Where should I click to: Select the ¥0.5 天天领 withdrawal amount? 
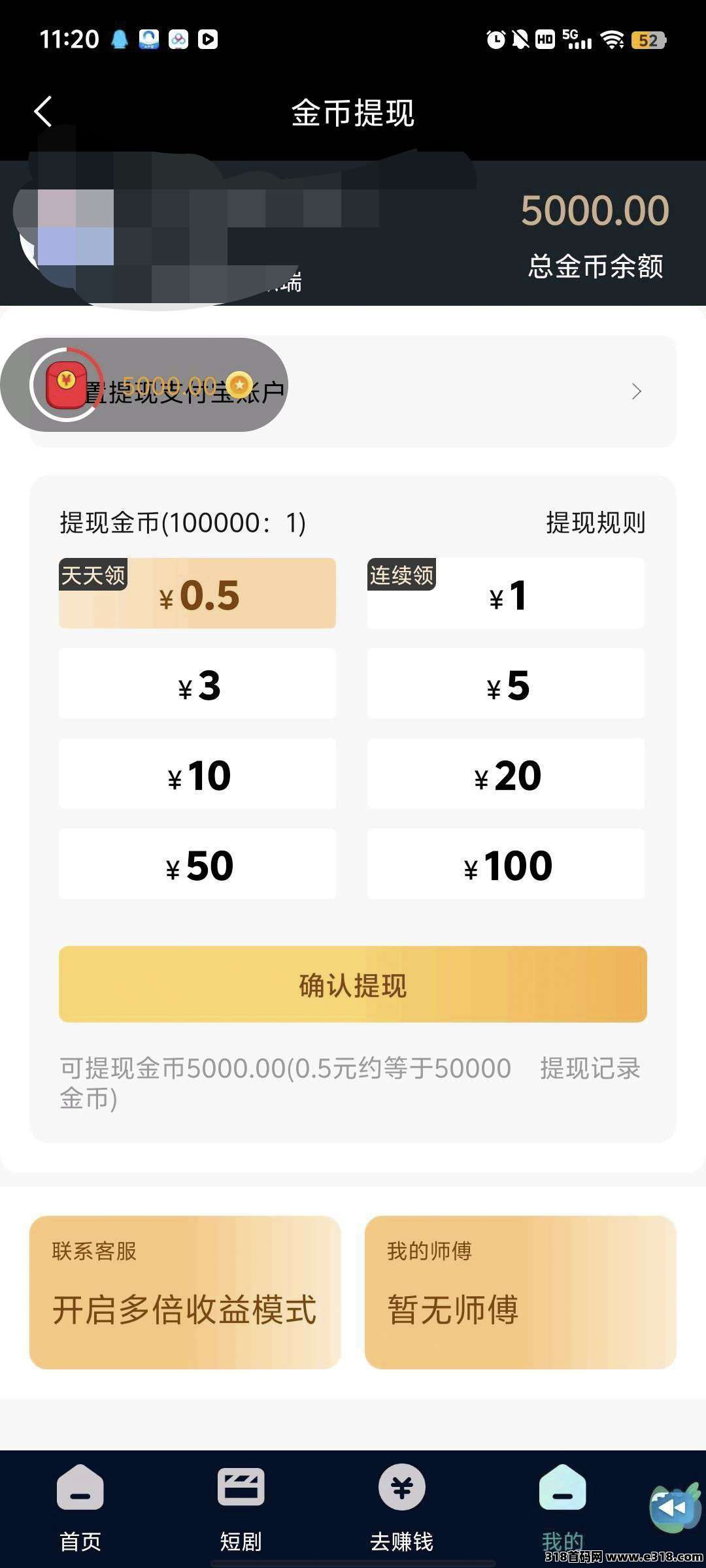coord(197,594)
